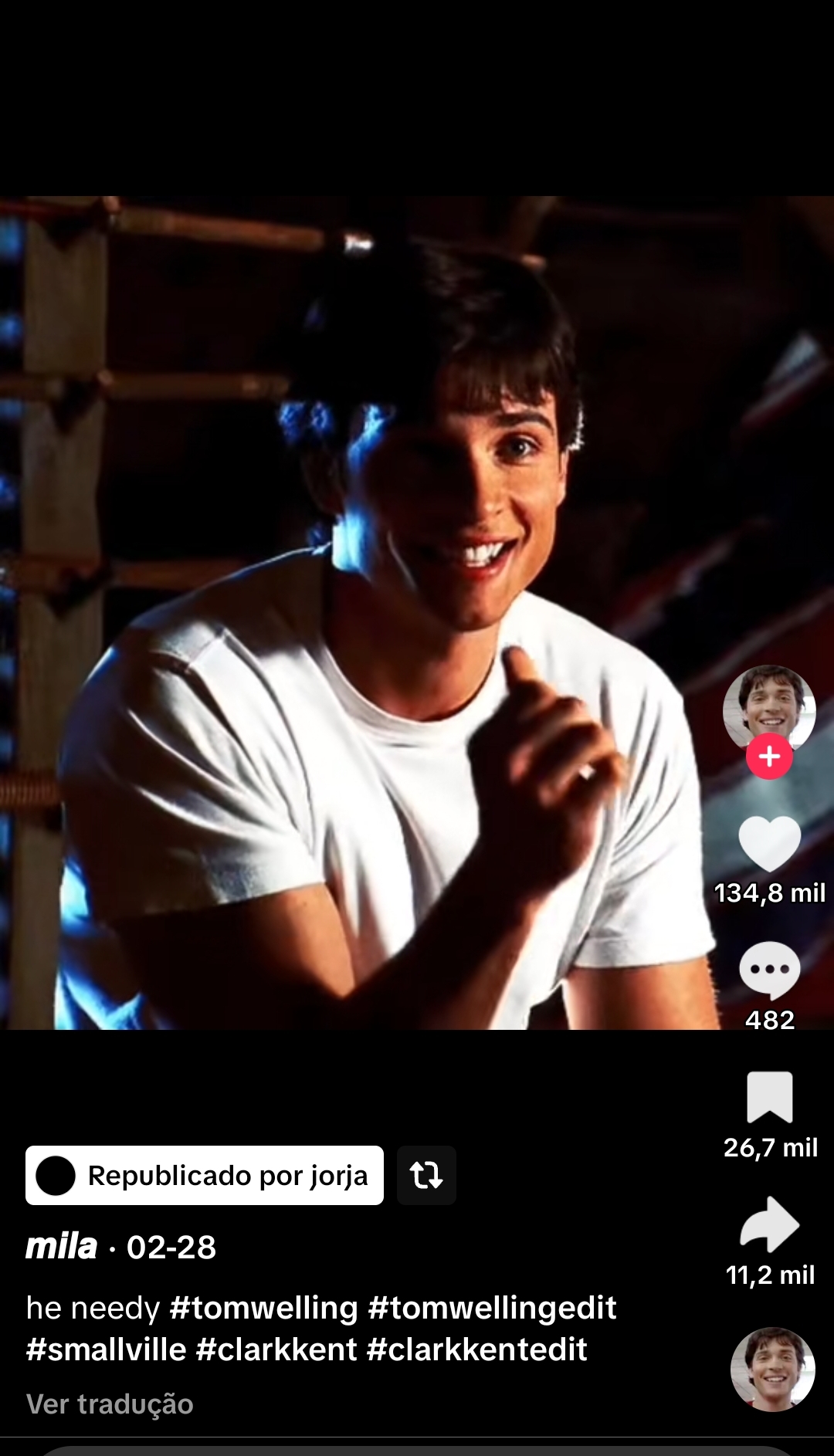
Task: Open the #clarkkent hashtag
Action: (x=276, y=1349)
